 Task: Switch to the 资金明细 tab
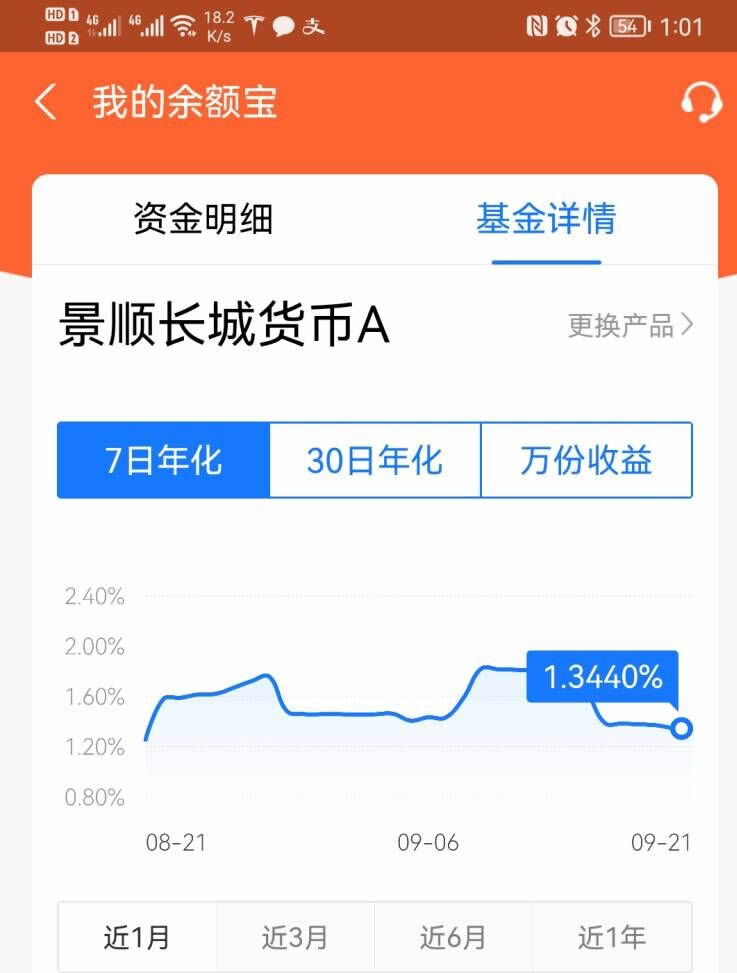click(x=203, y=219)
